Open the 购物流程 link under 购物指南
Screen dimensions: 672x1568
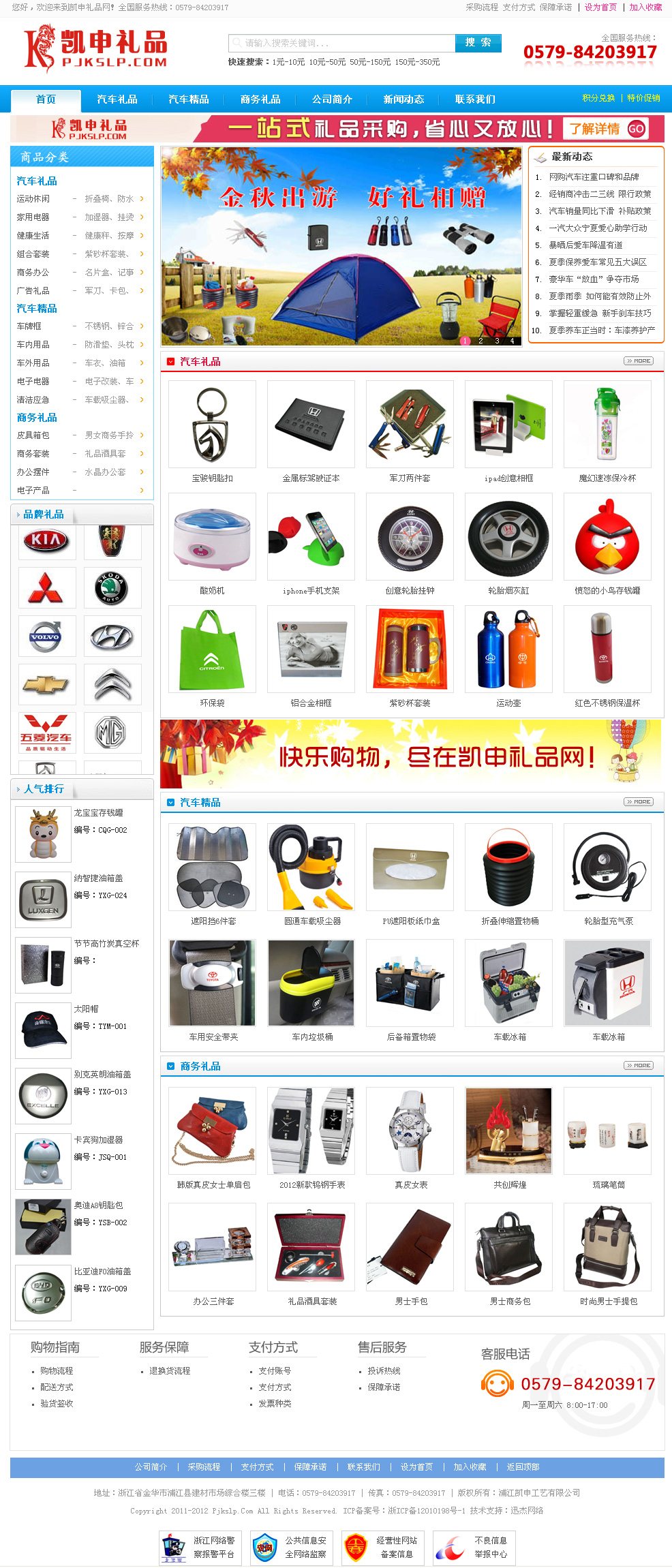pos(57,1371)
